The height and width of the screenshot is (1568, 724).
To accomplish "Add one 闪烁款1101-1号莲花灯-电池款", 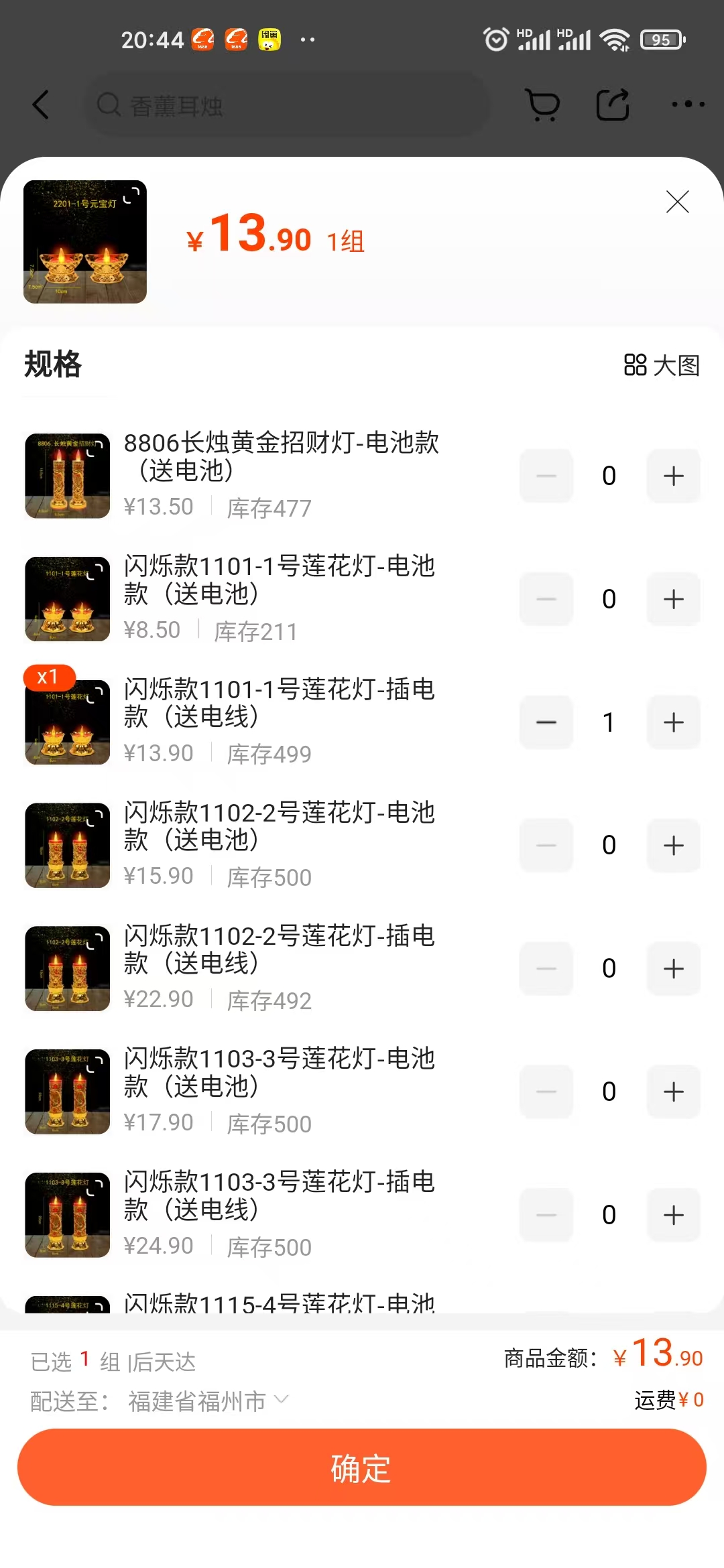I will [673, 599].
